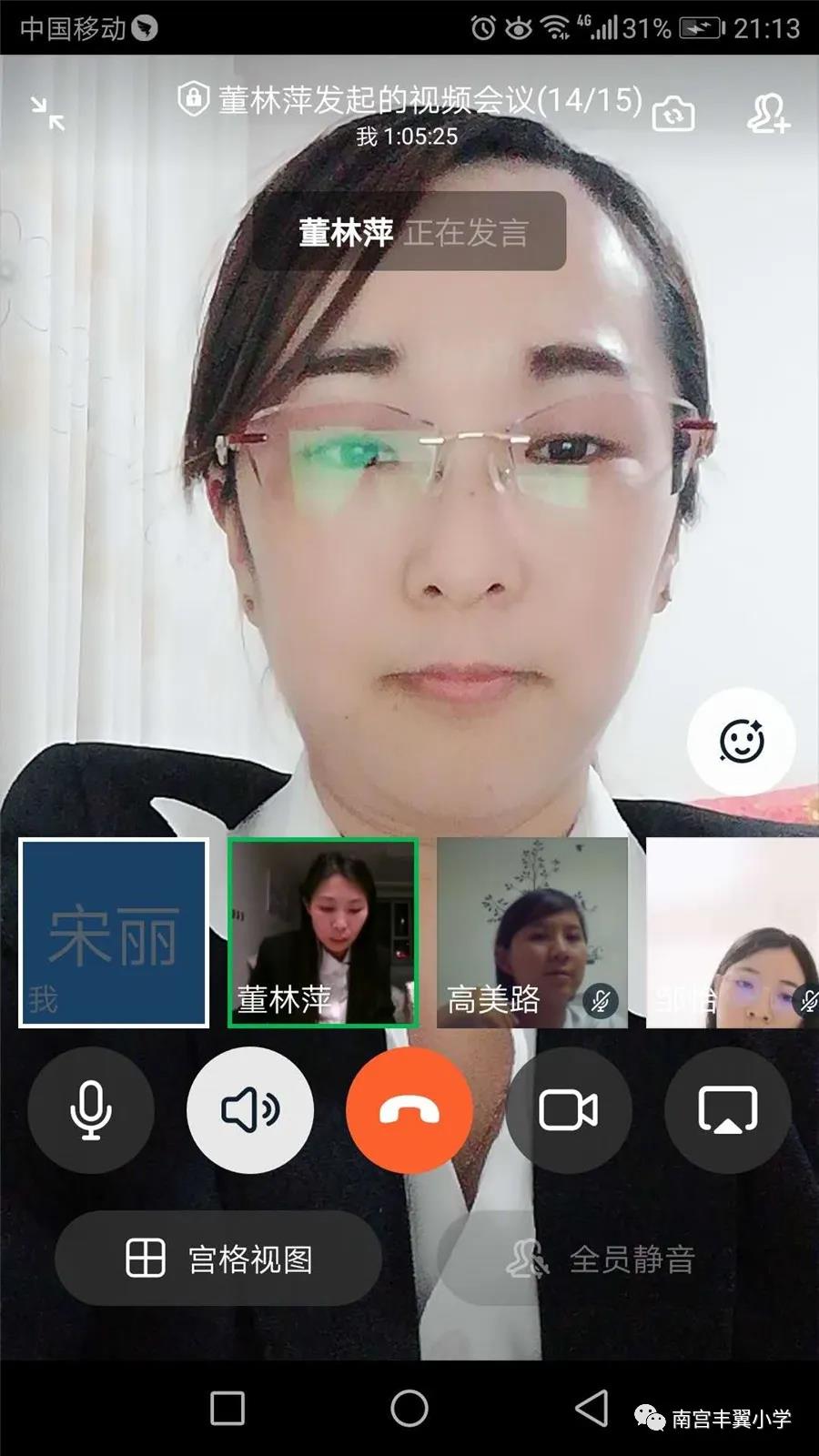Screen dimensions: 819x1456
Task: Mute everyone with 全员静音
Action: click(x=601, y=1259)
